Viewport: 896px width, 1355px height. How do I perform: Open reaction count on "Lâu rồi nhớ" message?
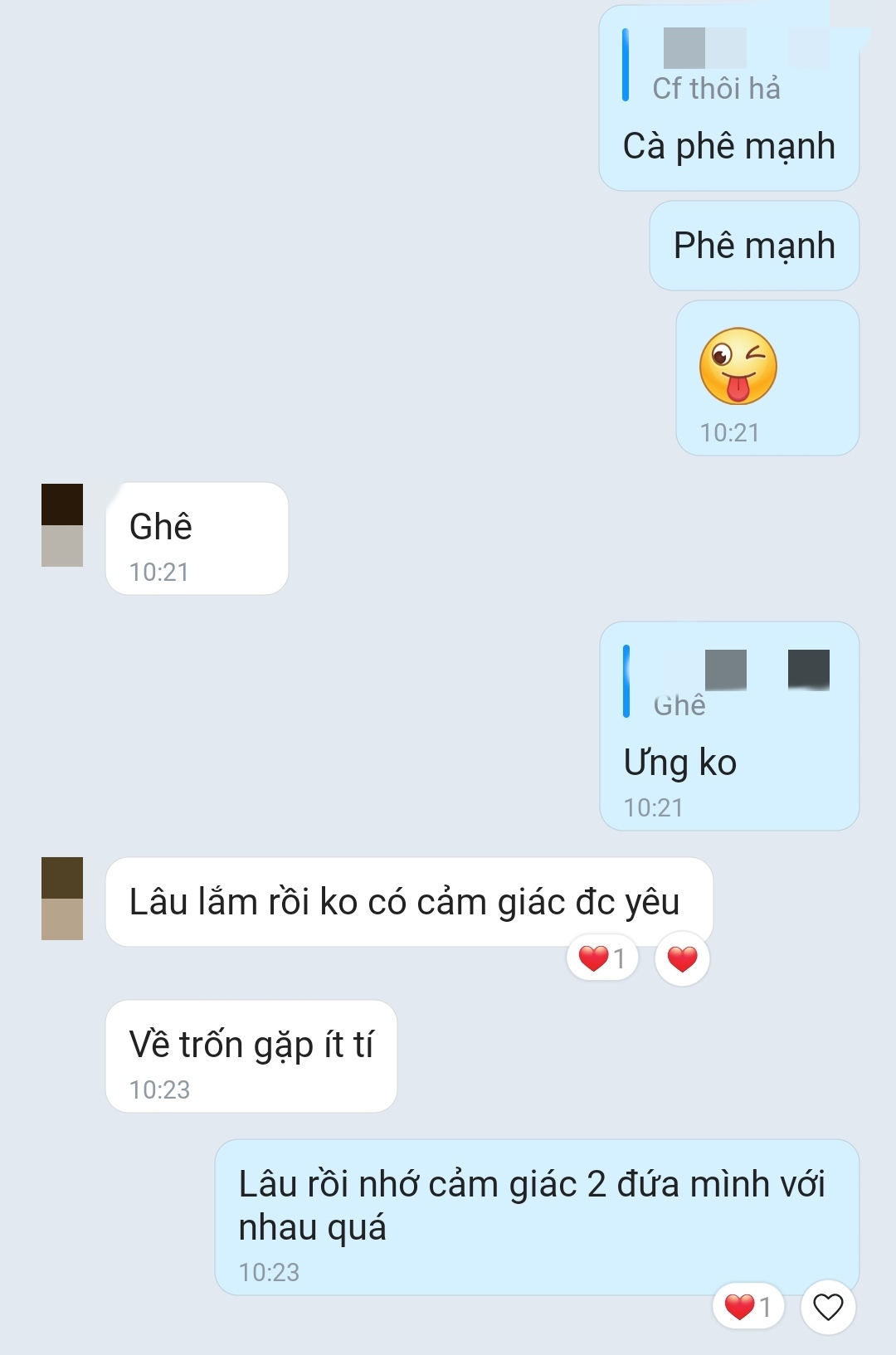click(748, 1307)
